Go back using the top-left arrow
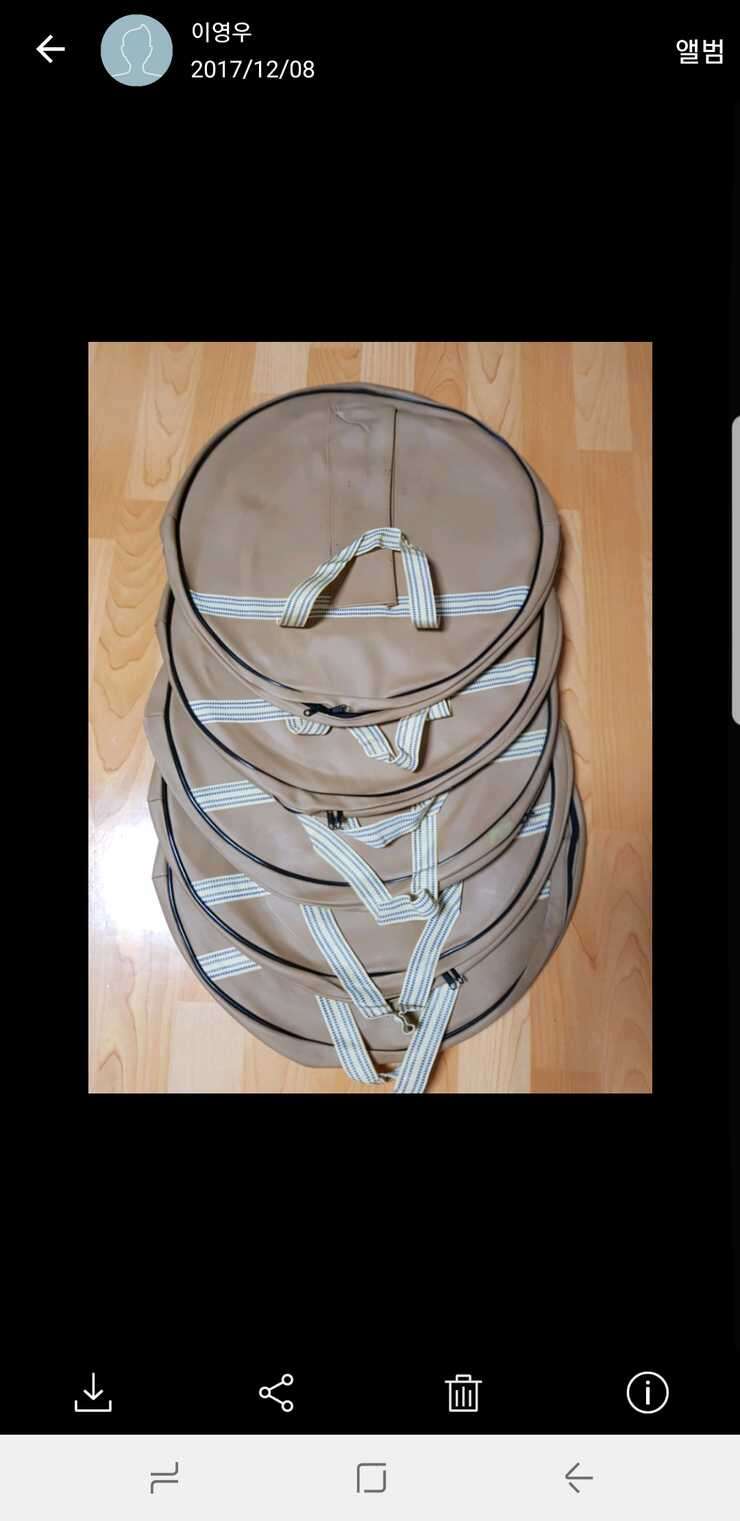The width and height of the screenshot is (740, 1521). coord(50,49)
